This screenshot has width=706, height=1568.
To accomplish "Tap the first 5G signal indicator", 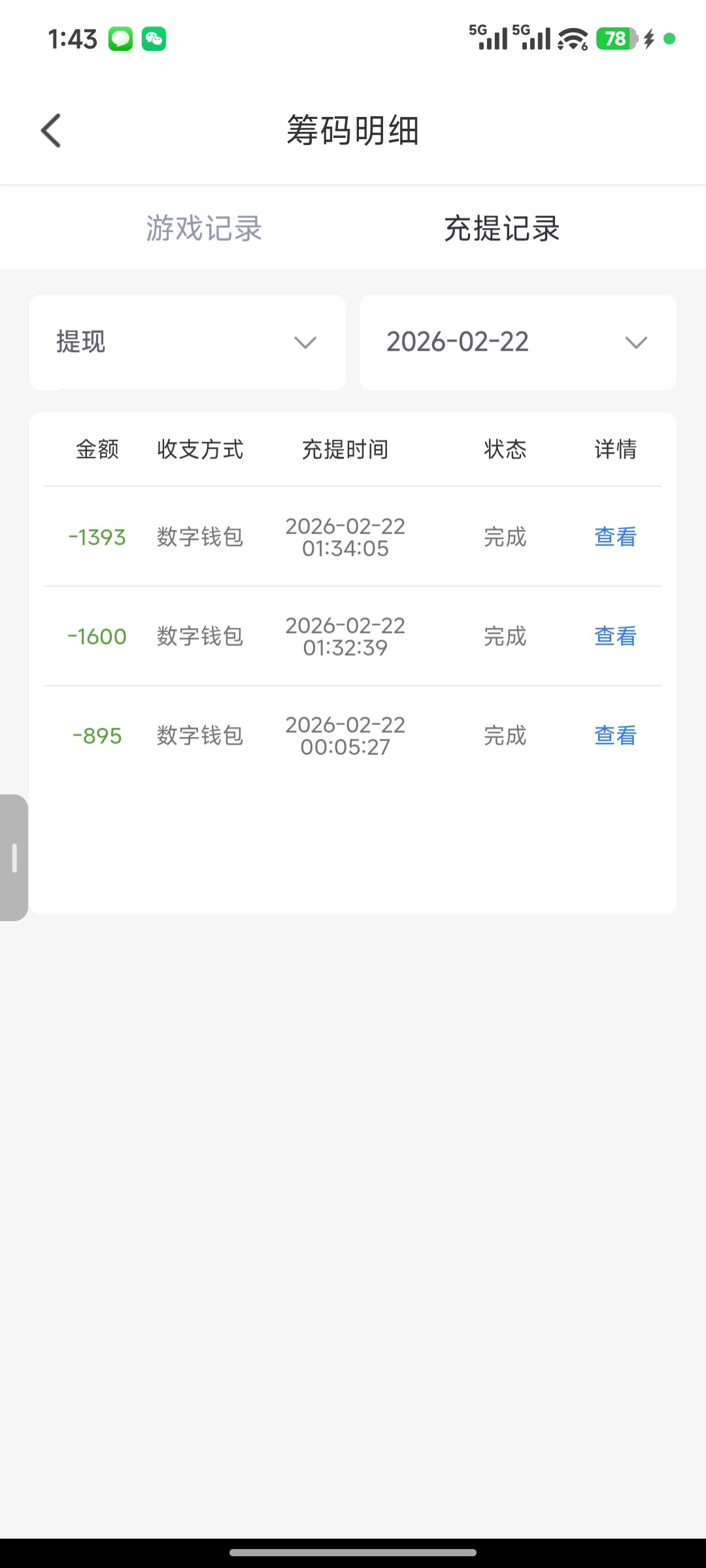I will 487,38.
